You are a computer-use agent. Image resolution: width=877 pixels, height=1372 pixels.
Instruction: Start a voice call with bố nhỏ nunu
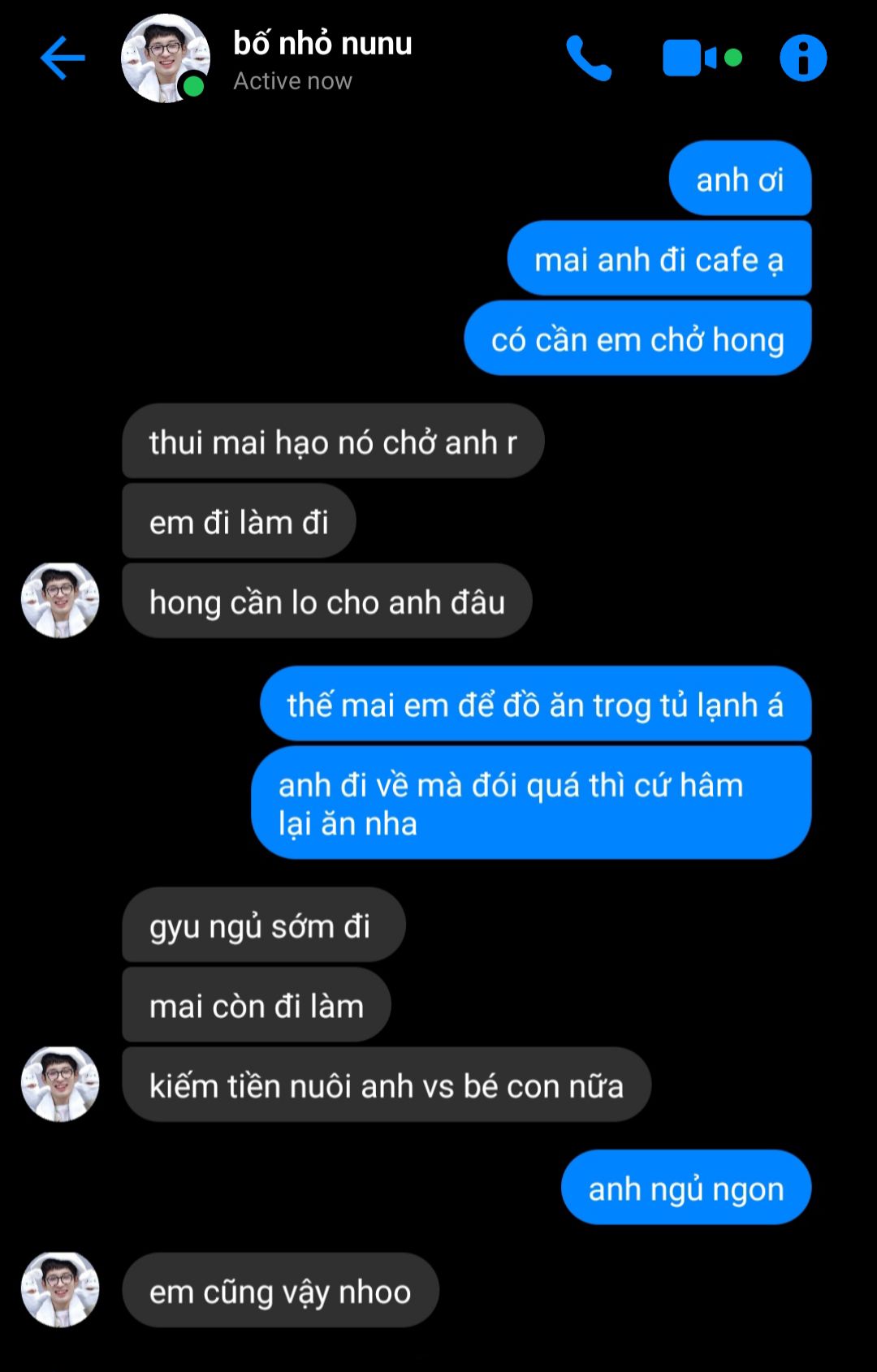588,58
